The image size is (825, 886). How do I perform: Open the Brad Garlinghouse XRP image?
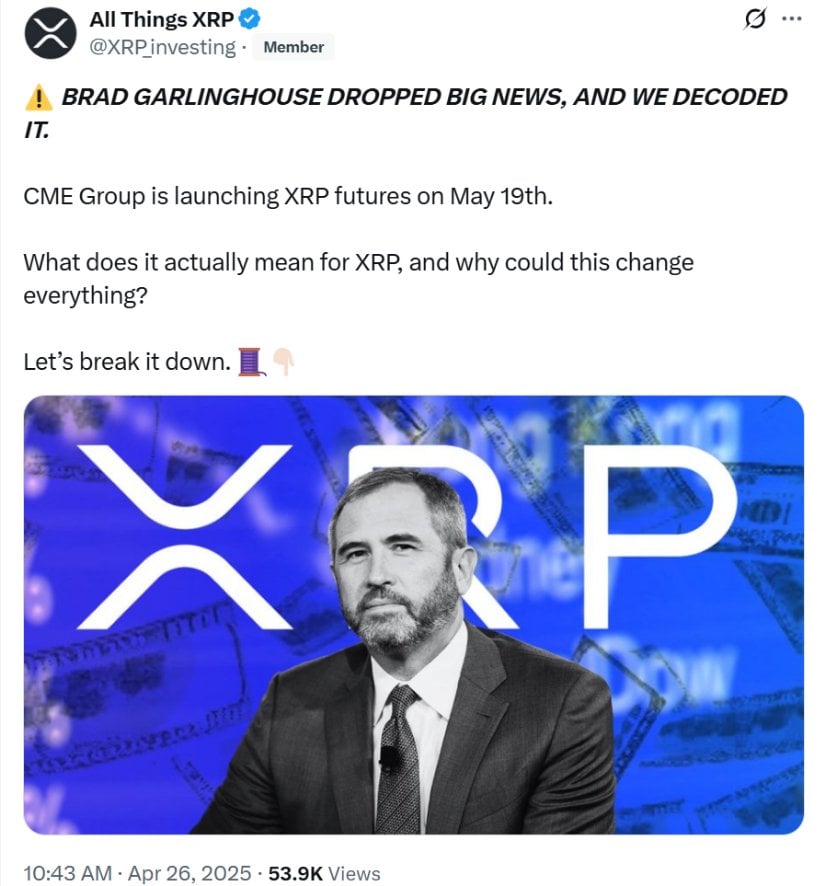pyautogui.click(x=413, y=614)
